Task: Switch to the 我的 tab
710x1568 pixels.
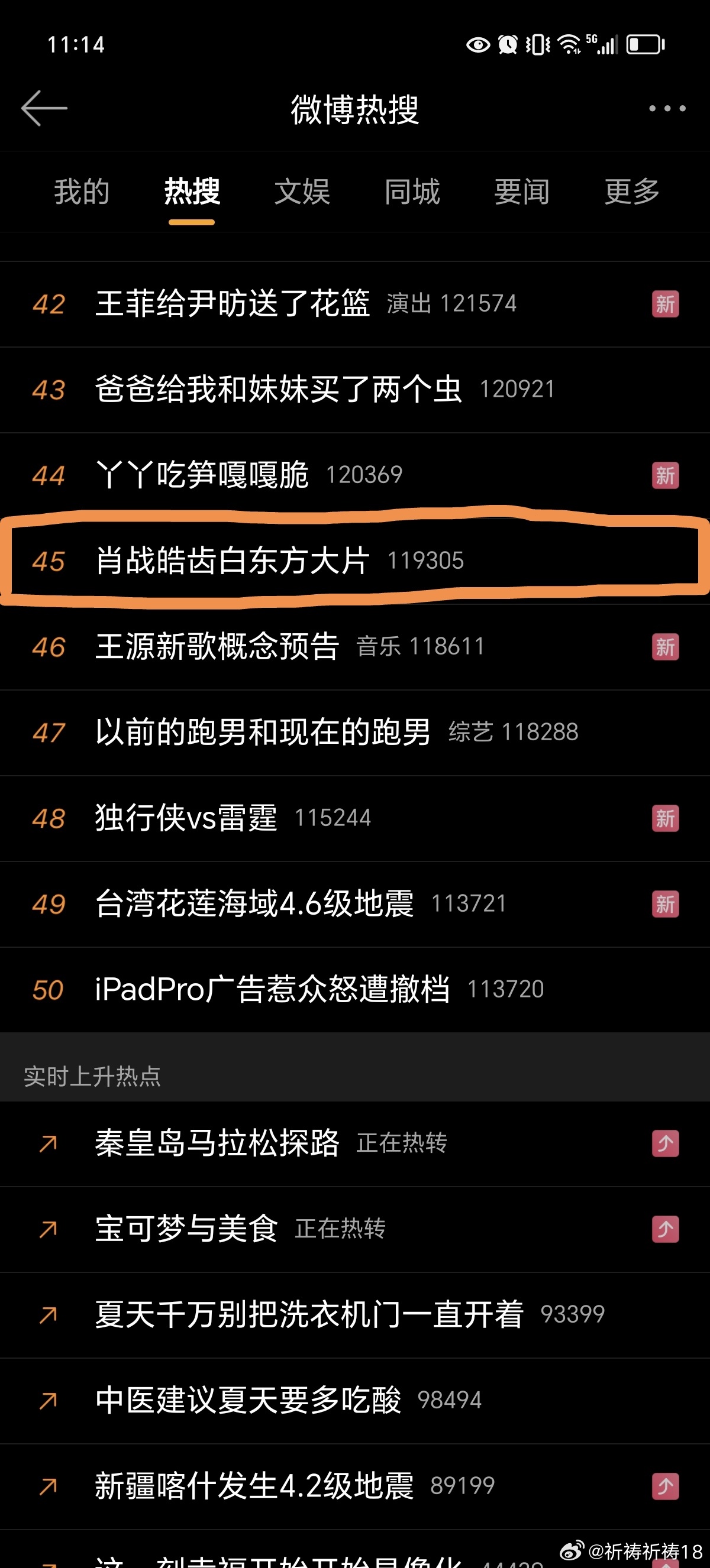Action: (x=82, y=192)
